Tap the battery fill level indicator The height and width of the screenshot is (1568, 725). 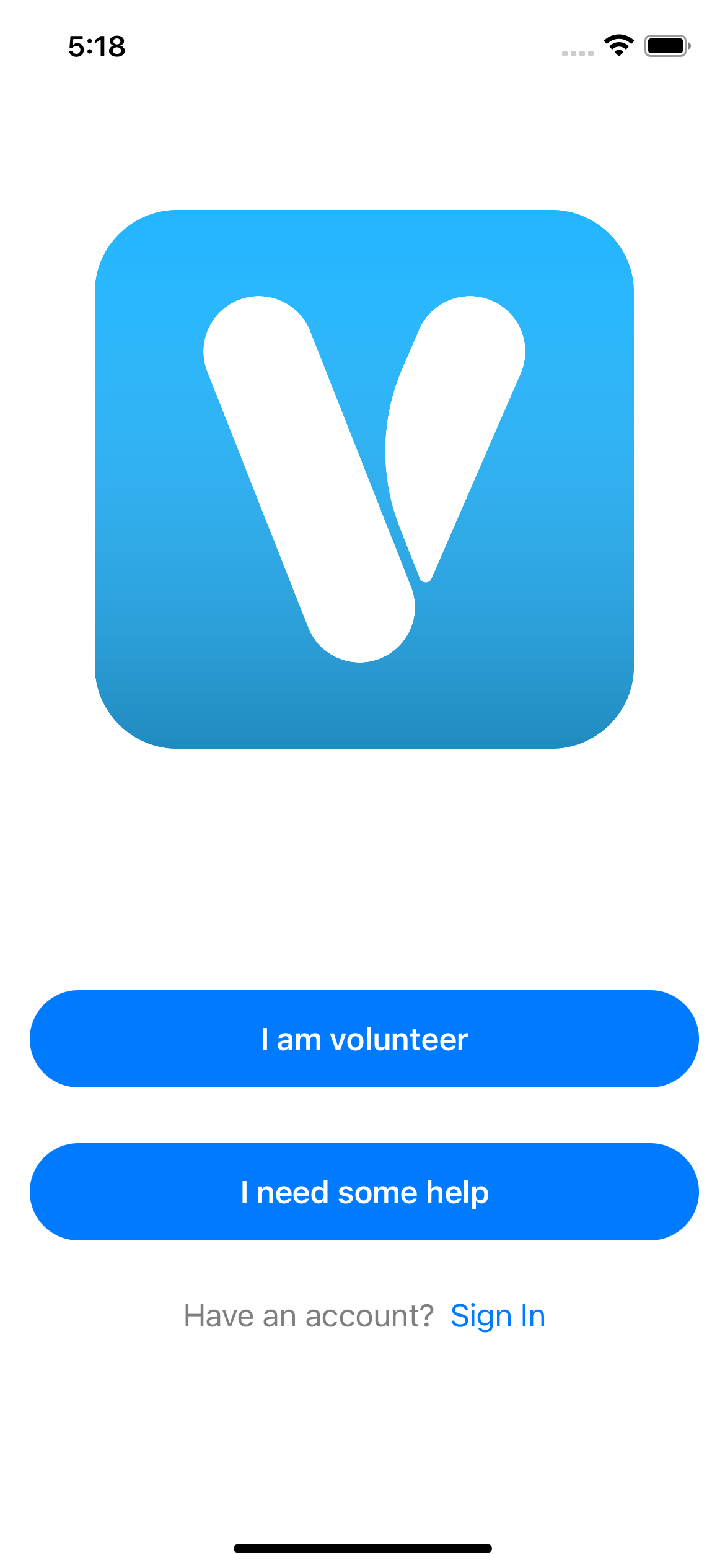tap(665, 45)
